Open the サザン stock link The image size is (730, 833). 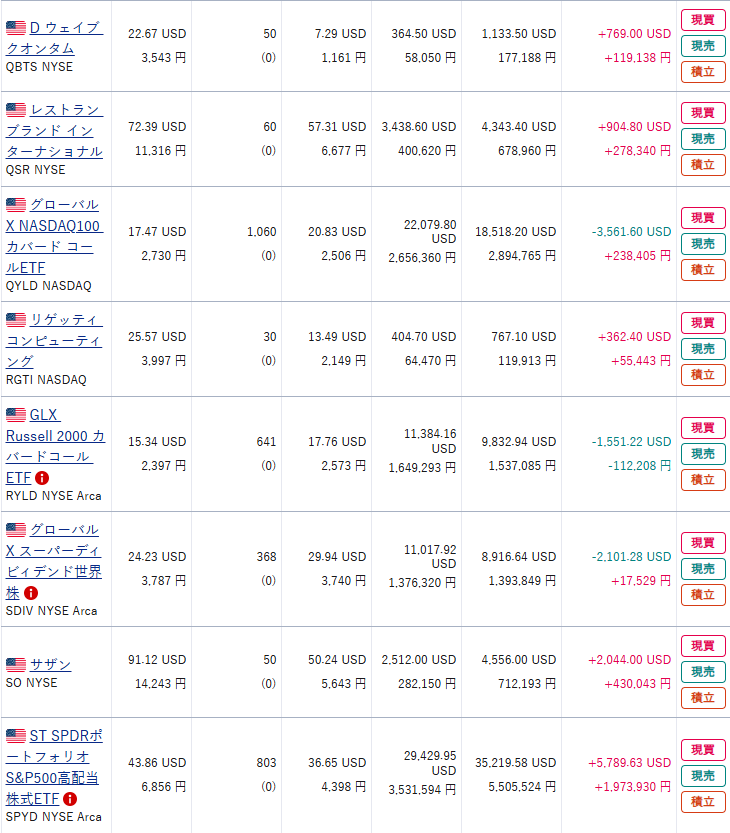pos(50,665)
